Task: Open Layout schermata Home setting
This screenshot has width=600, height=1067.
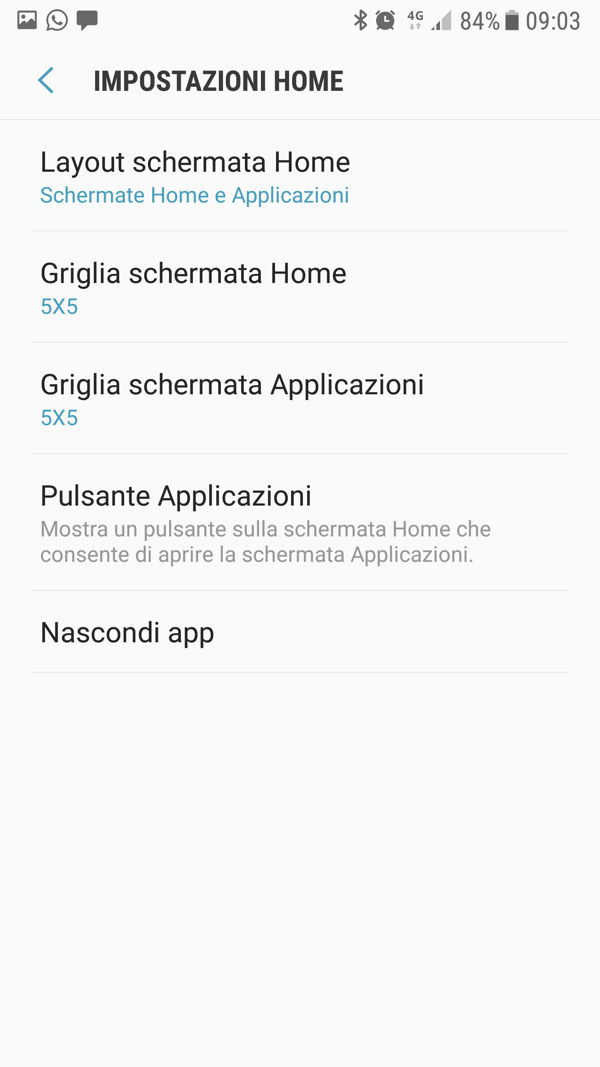Action: [x=300, y=176]
